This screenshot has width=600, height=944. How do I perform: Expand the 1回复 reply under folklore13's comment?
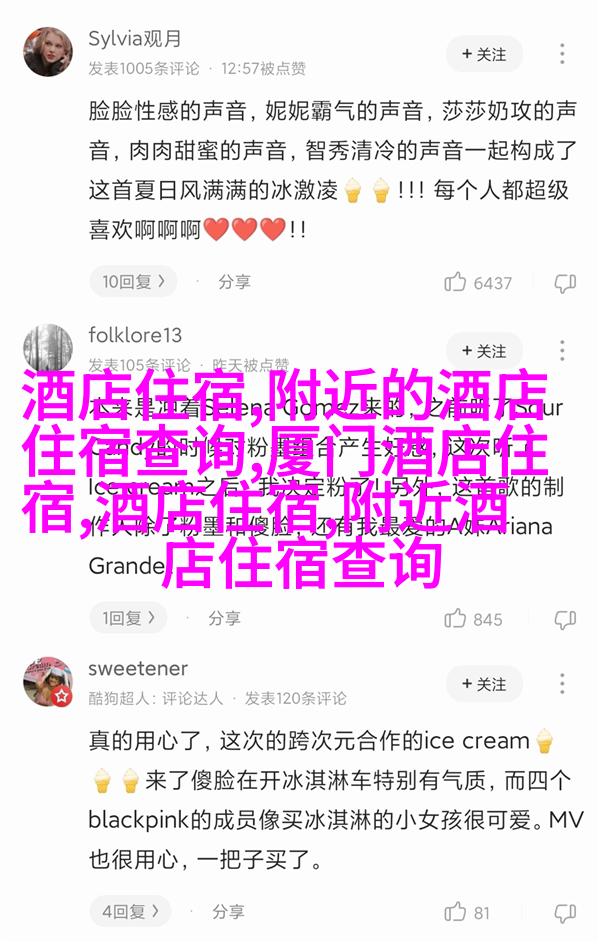click(129, 618)
